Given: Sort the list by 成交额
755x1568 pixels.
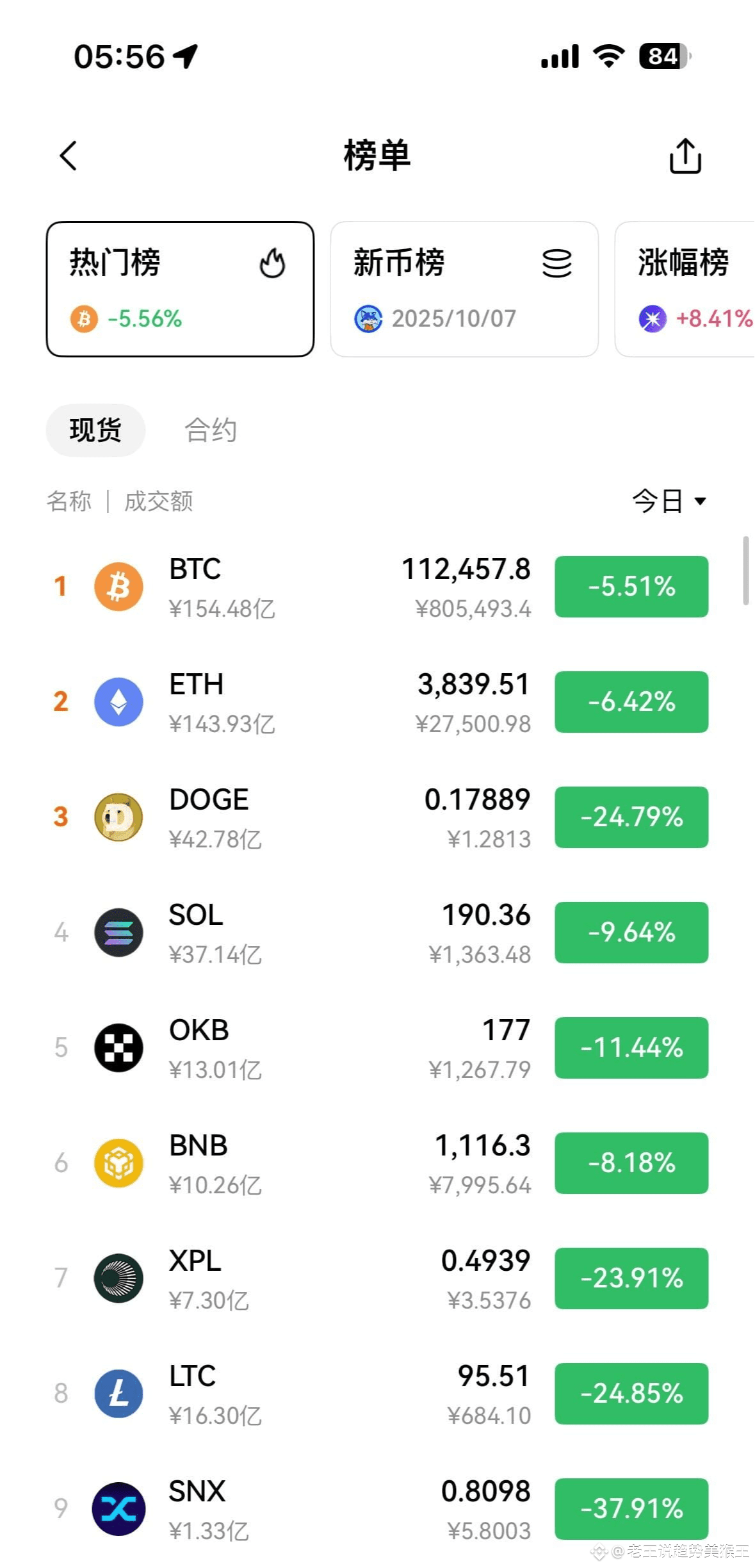Looking at the screenshot, I should click(158, 501).
